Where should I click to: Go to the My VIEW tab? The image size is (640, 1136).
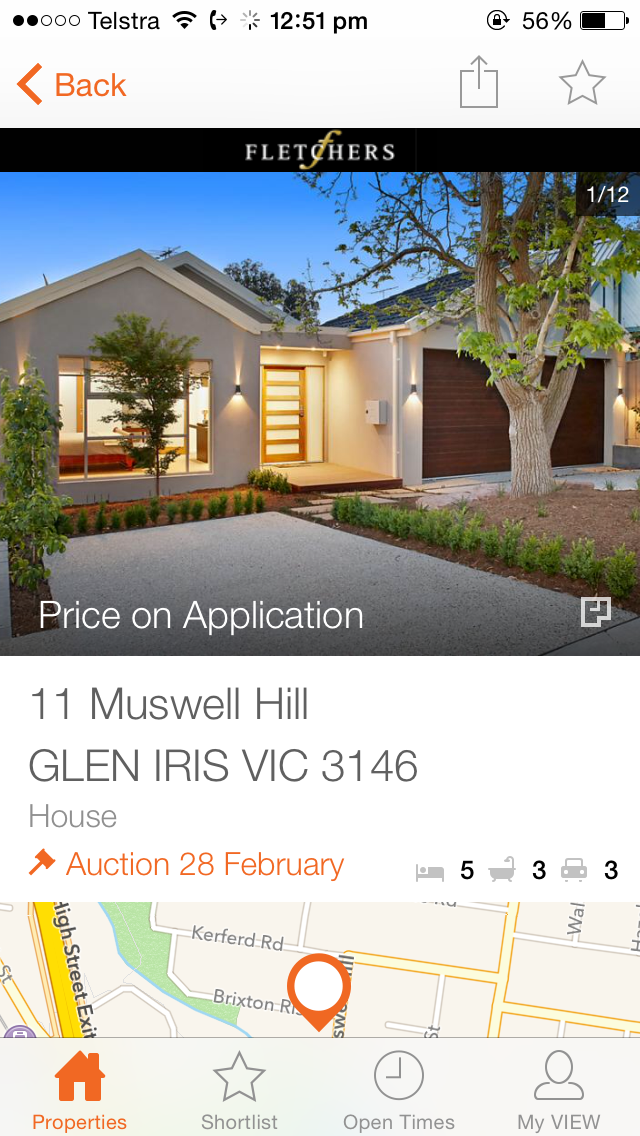[x=559, y=1089]
